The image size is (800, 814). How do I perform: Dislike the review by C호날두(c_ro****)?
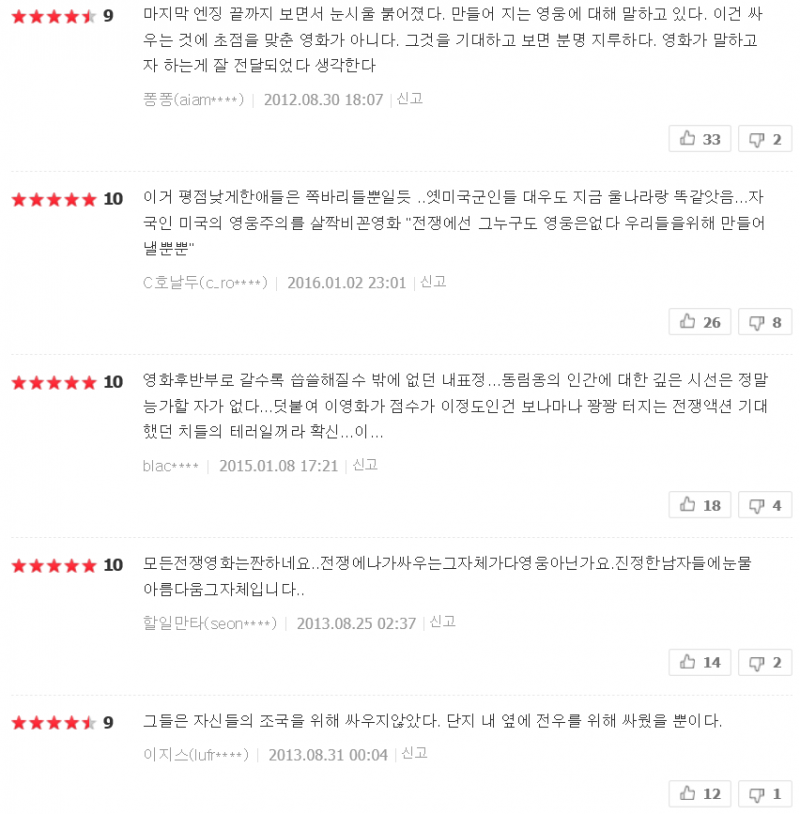(765, 322)
